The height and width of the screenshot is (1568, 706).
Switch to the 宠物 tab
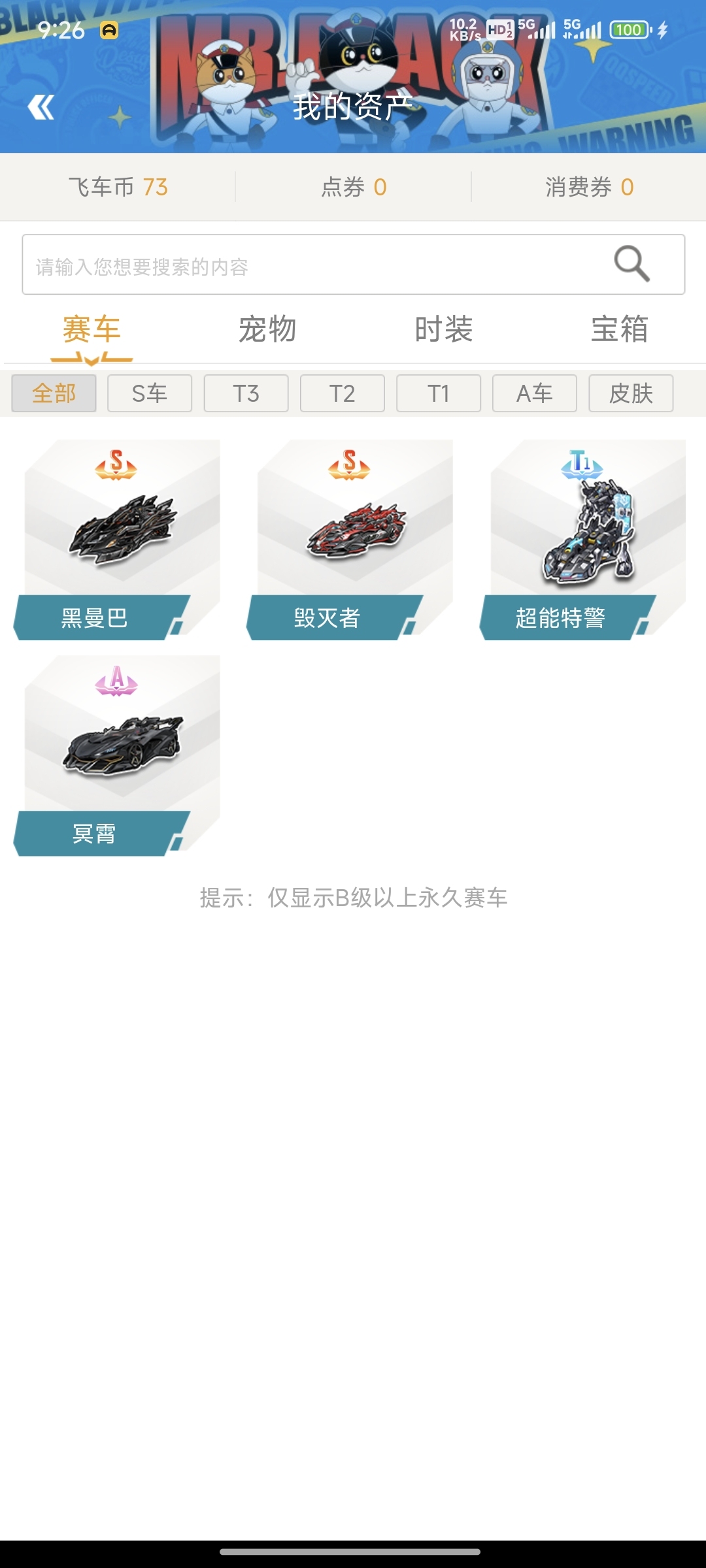(267, 329)
